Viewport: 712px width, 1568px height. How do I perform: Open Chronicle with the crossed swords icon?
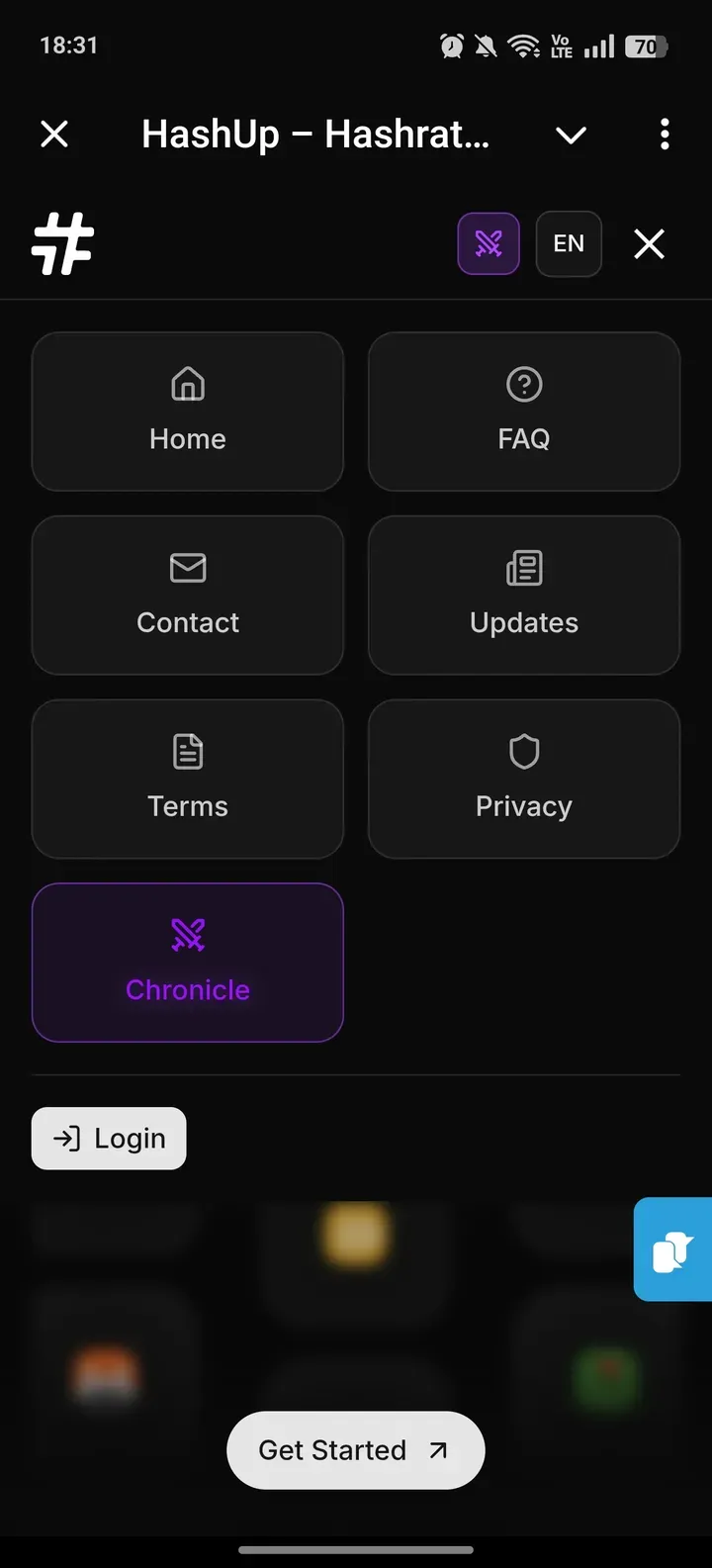tap(188, 933)
